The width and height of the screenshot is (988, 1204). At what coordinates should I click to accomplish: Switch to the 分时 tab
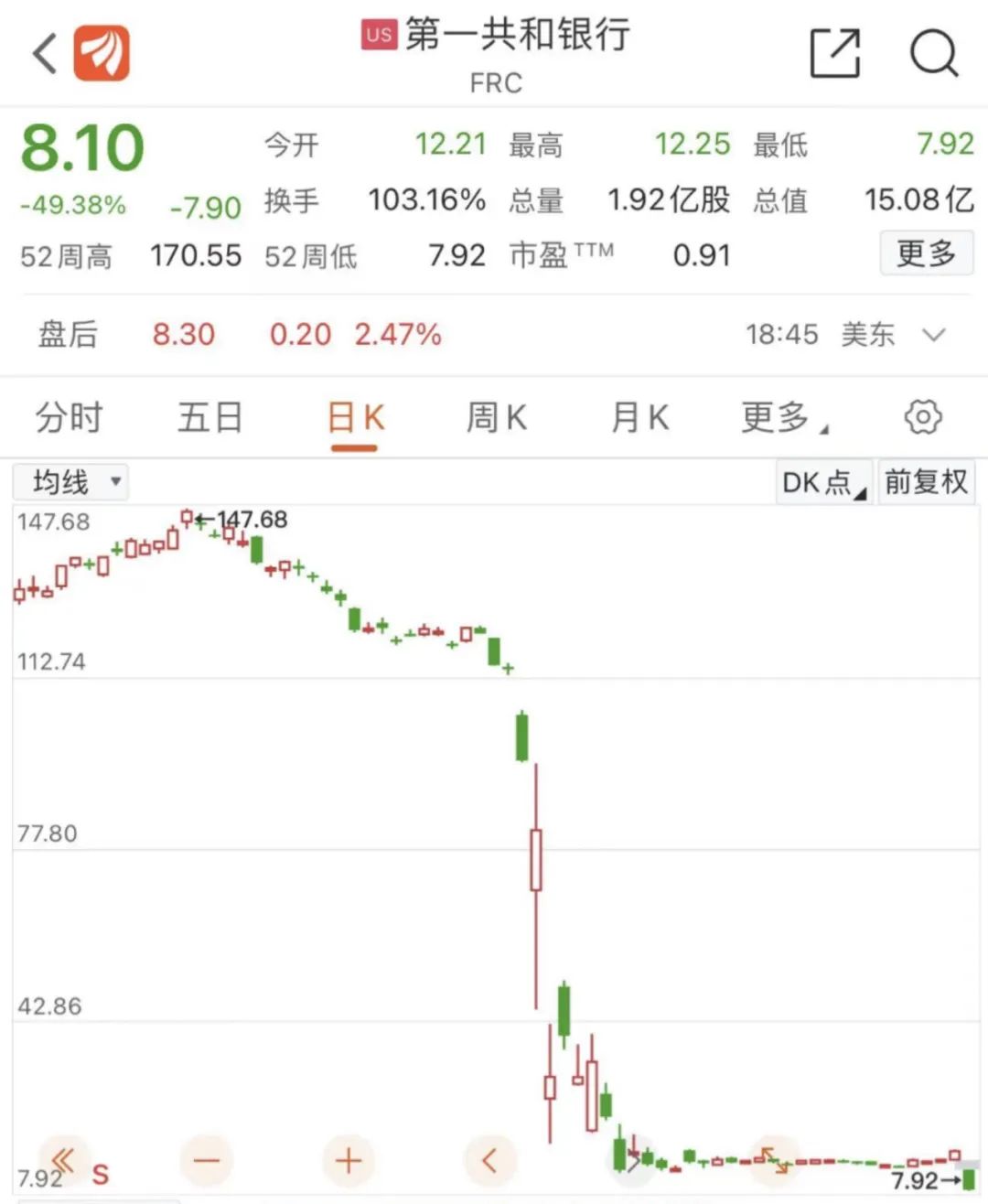(69, 418)
